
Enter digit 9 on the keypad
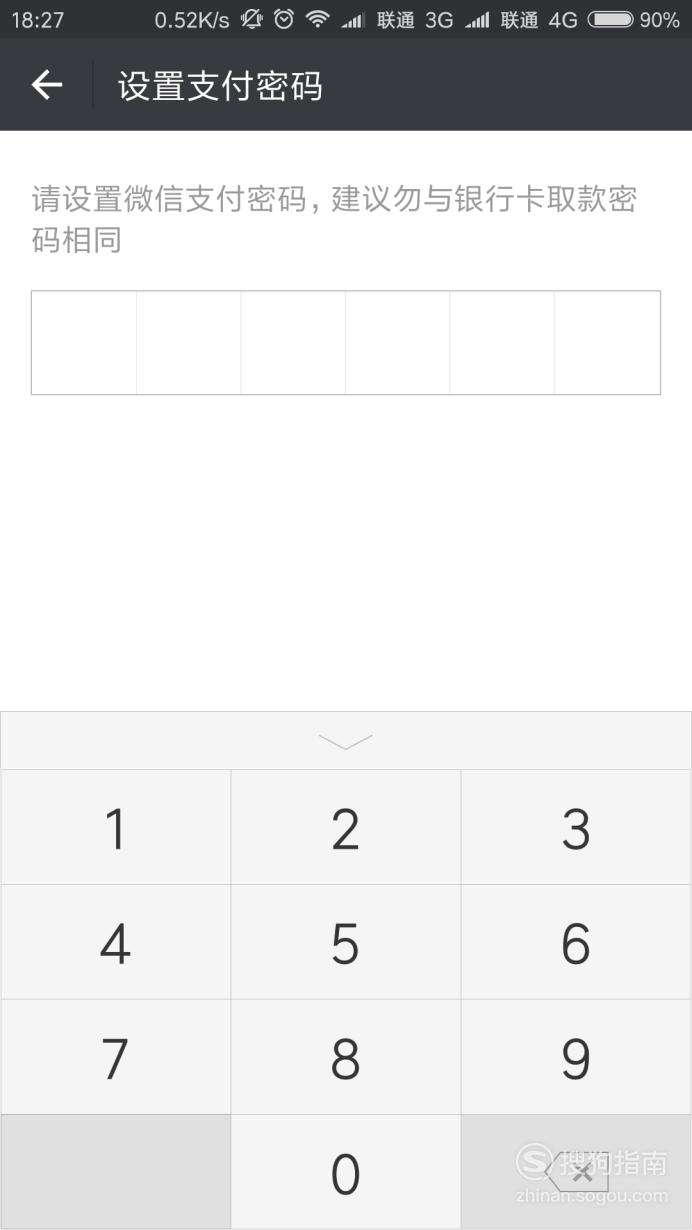(576, 1058)
